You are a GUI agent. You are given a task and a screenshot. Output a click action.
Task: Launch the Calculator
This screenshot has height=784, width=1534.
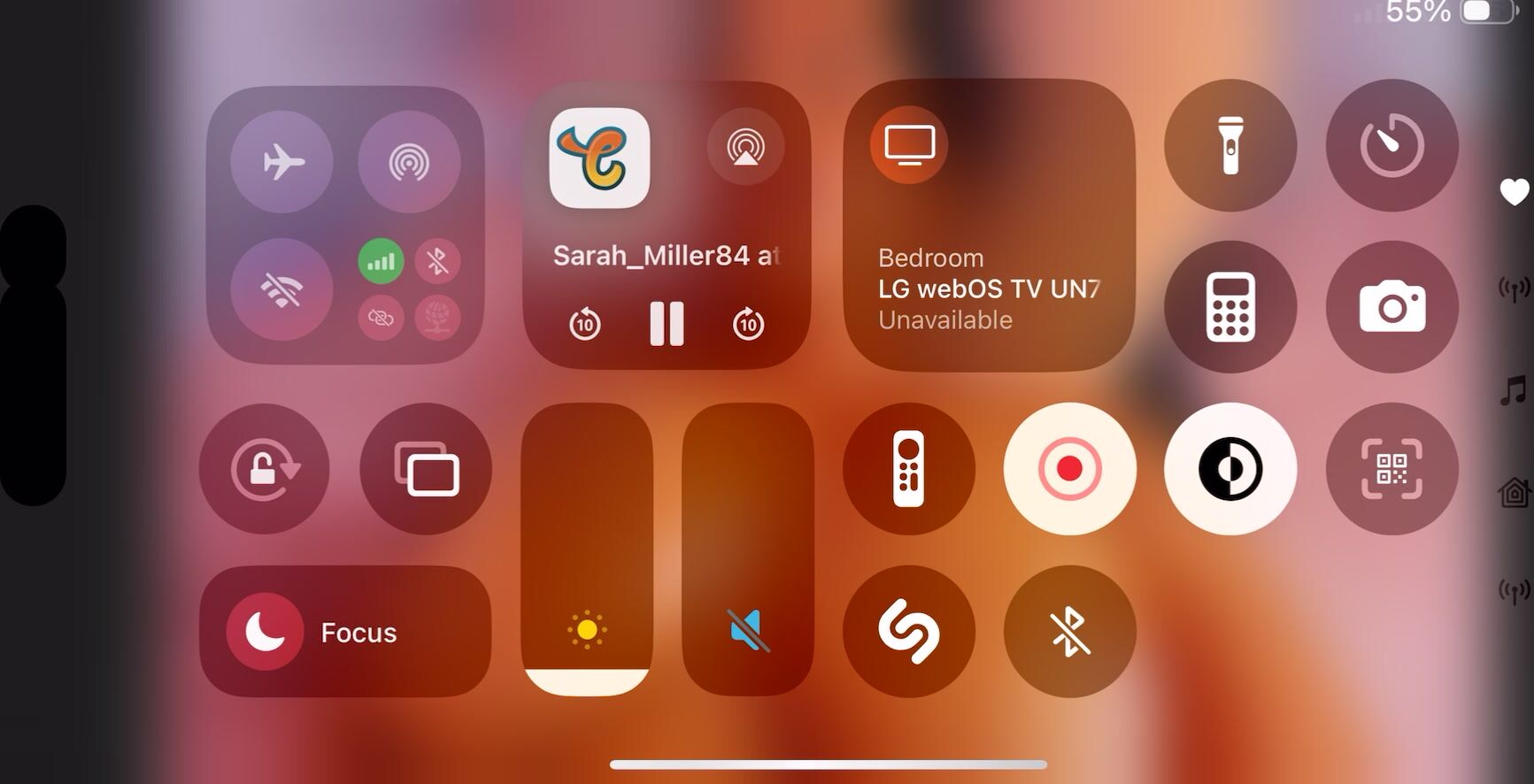[1230, 307]
